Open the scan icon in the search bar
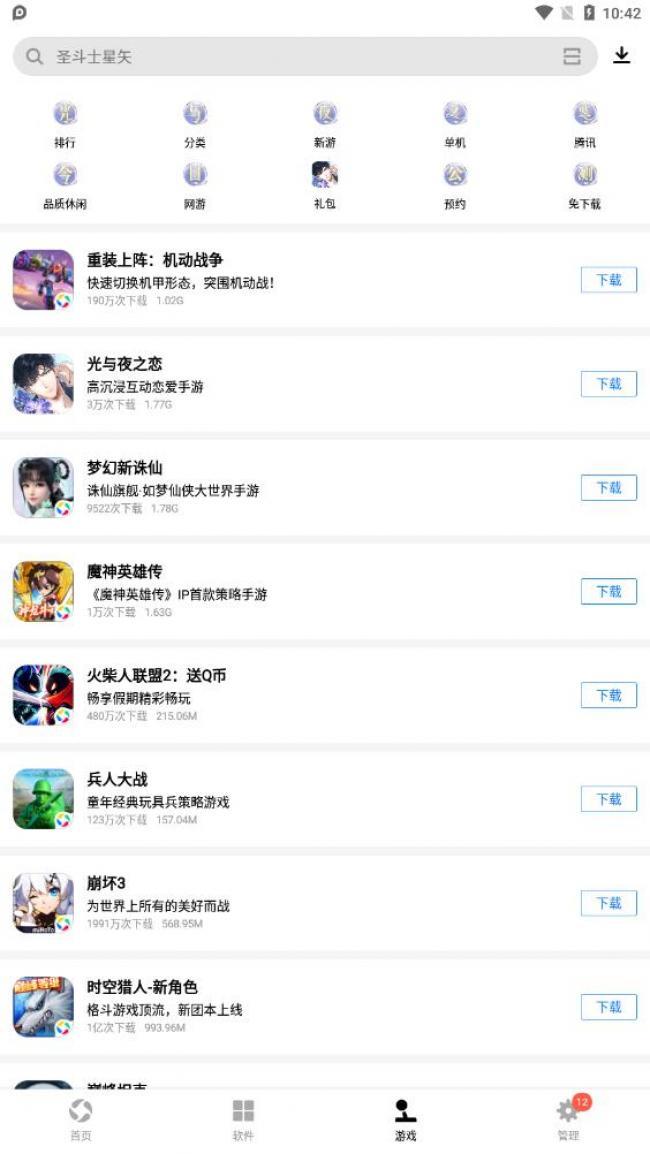Screen dimensions: 650x1154 tap(572, 57)
